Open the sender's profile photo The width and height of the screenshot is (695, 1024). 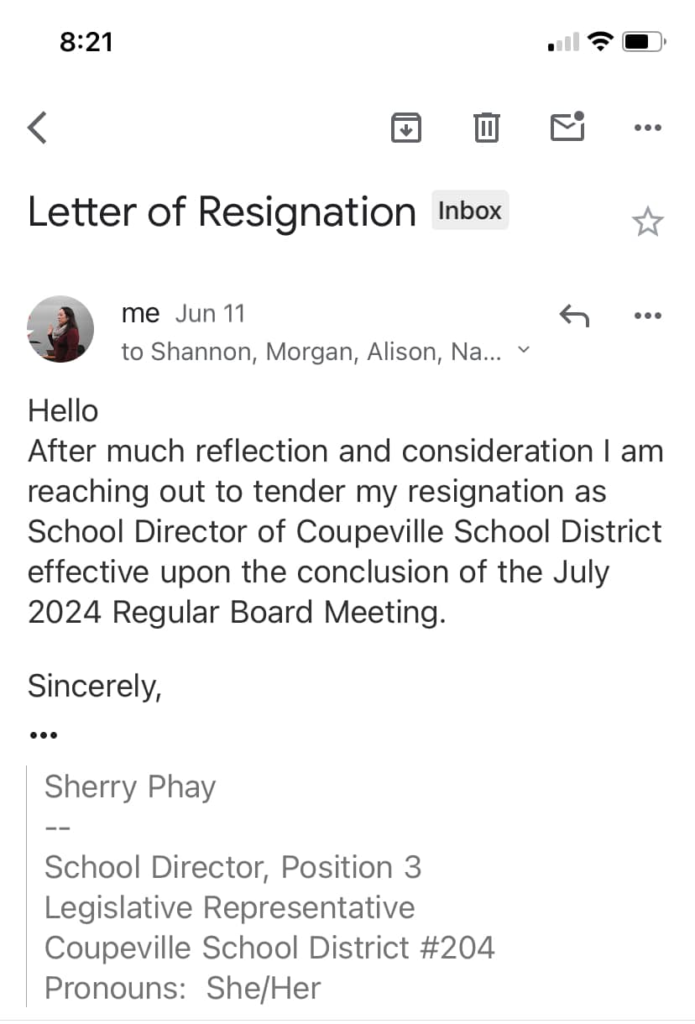(x=61, y=329)
